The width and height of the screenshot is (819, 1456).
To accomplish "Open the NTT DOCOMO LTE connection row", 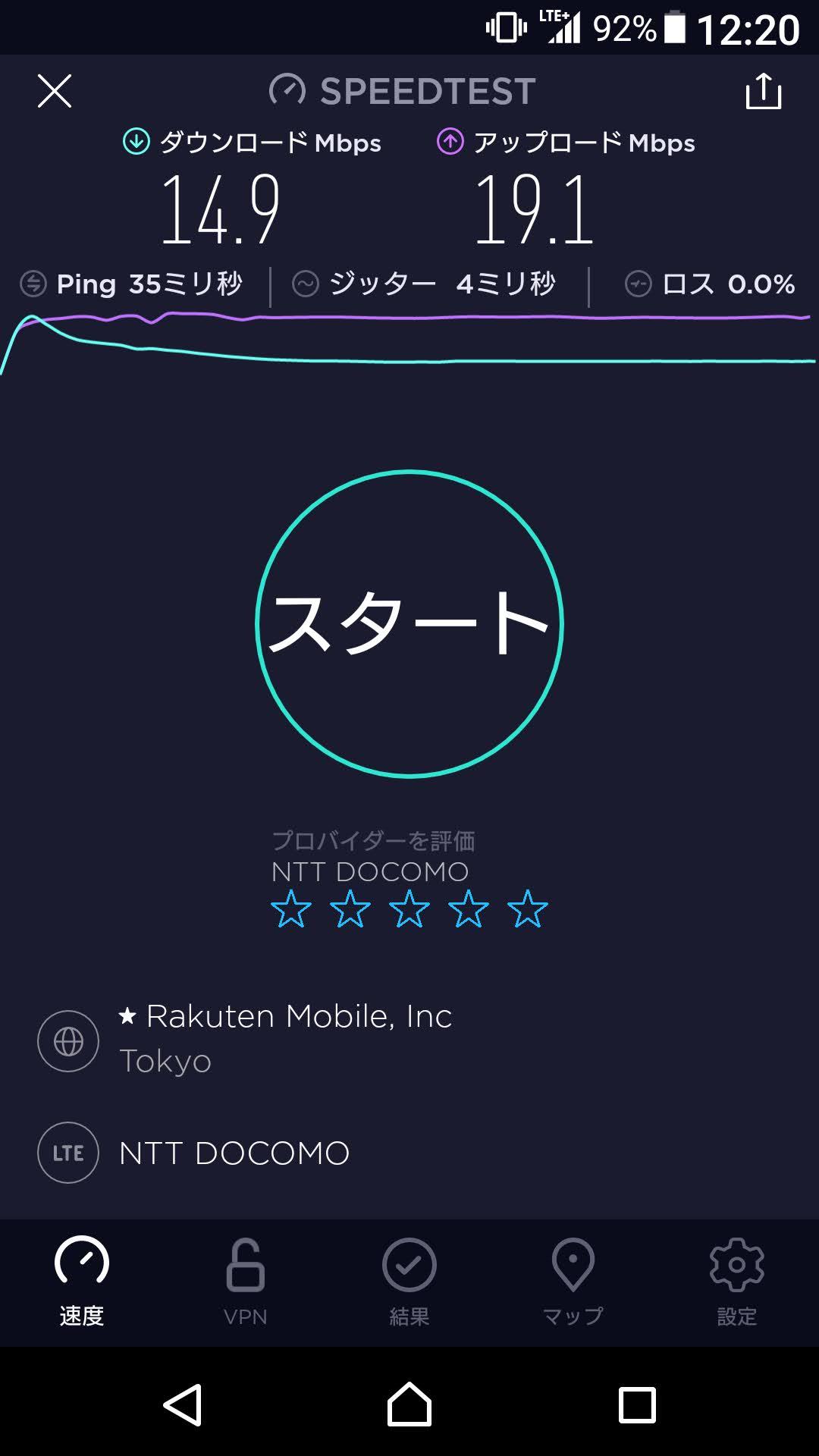I will click(x=234, y=1153).
